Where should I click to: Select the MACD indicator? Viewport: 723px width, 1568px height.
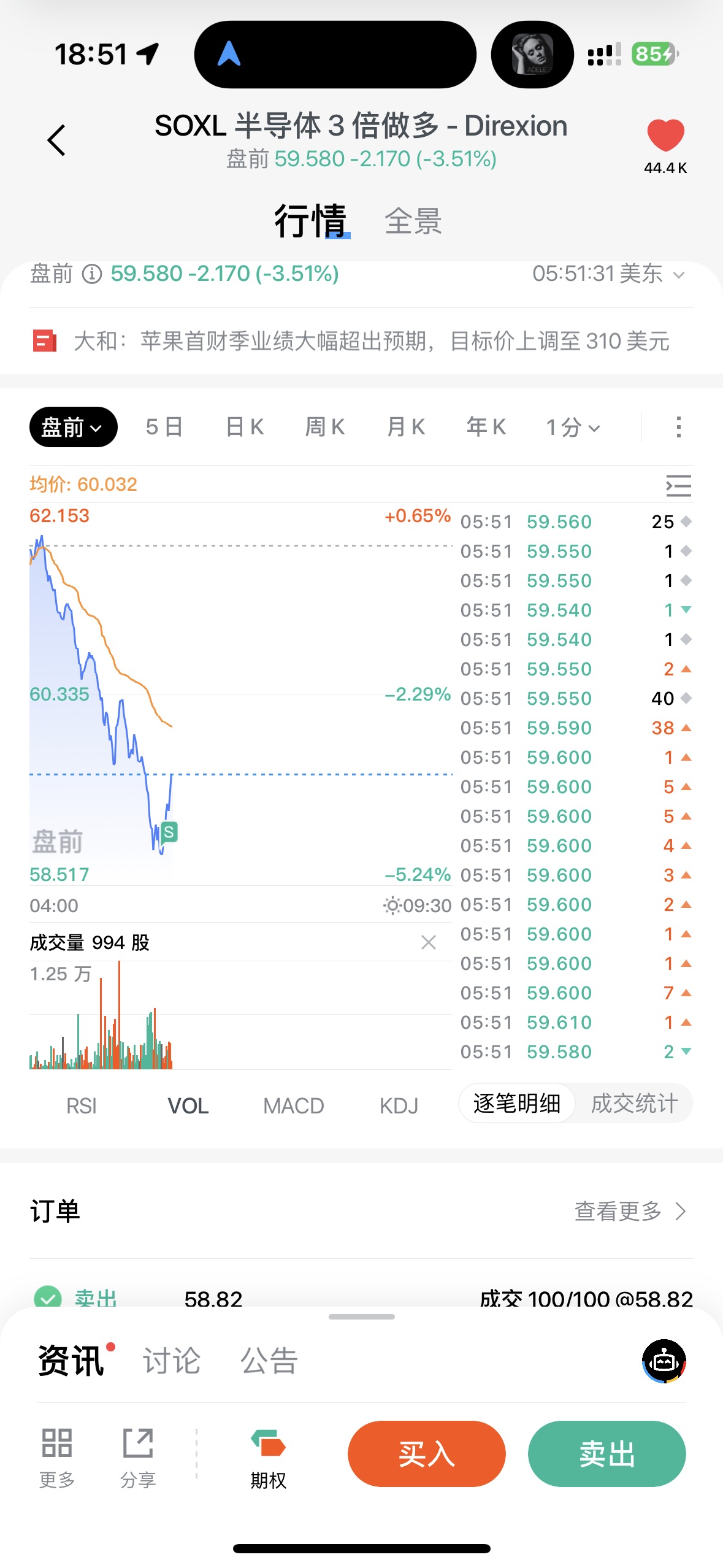(293, 1105)
